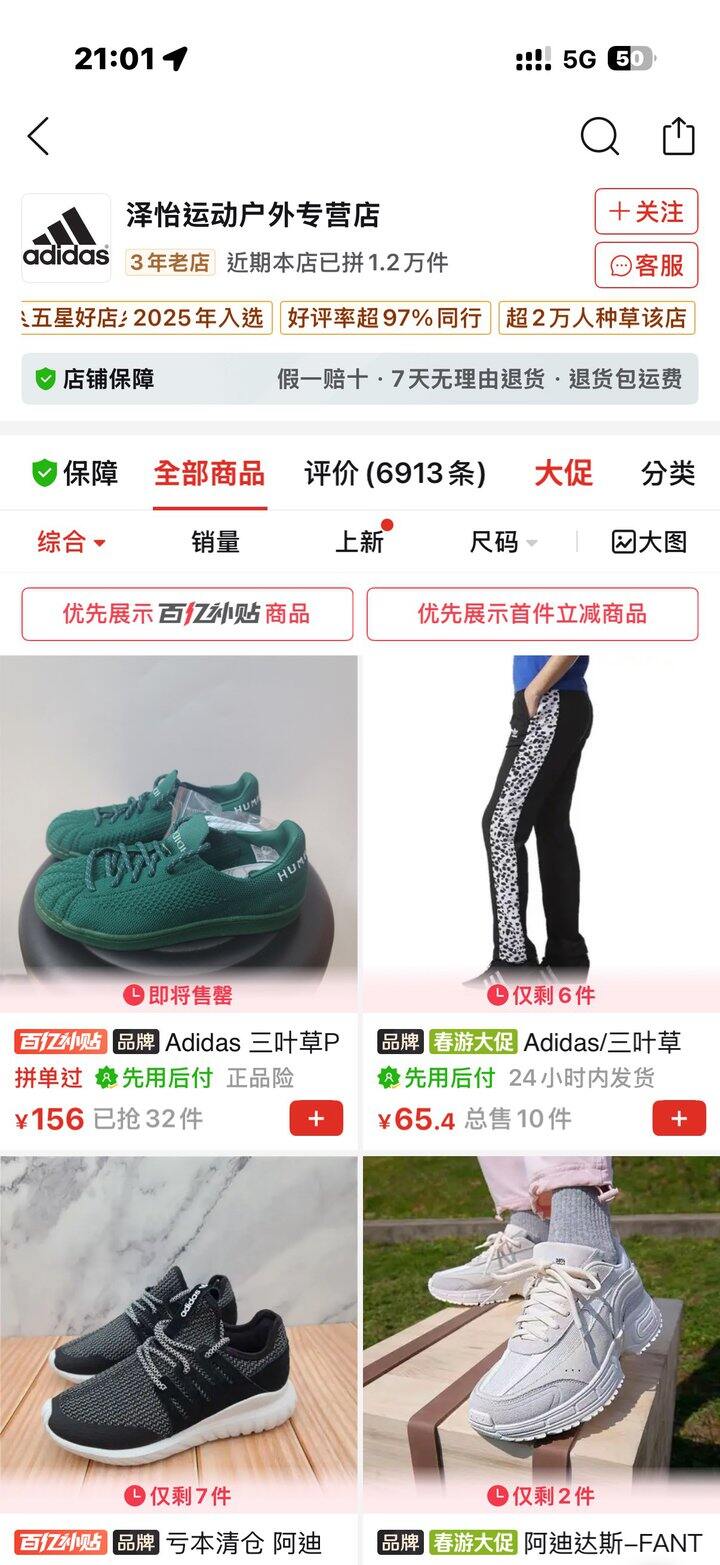Add the ¥65.4 leopard pants to cart
This screenshot has height=1565, width=720.
[x=678, y=1118]
